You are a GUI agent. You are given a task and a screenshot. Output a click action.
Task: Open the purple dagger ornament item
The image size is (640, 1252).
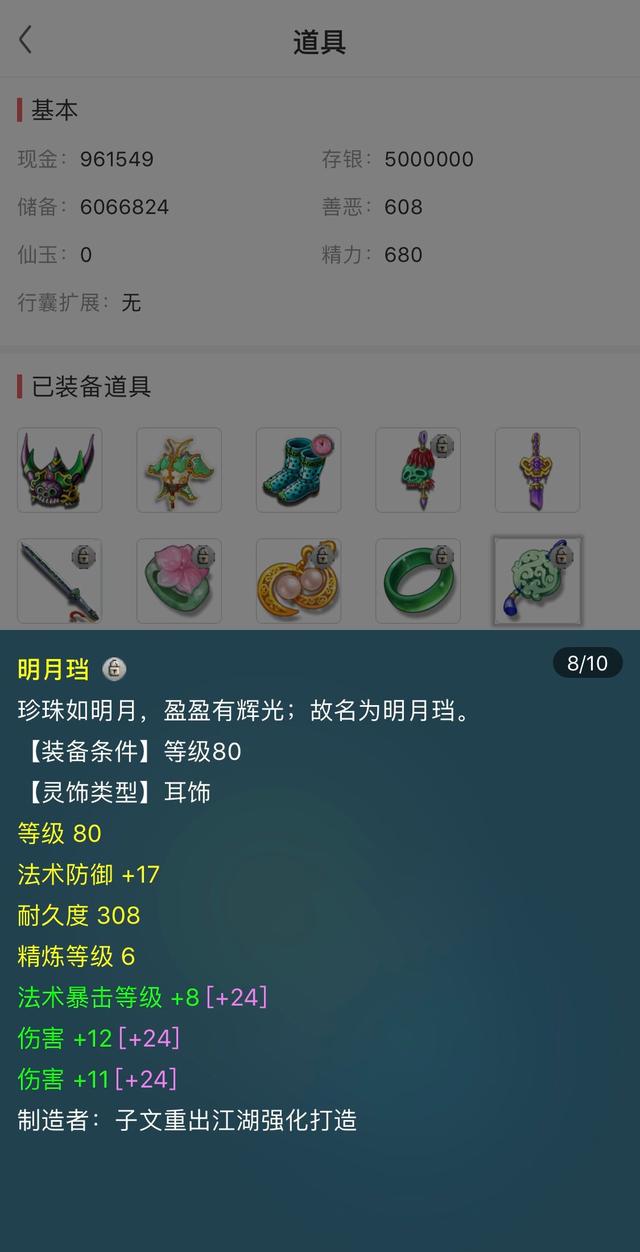537,470
